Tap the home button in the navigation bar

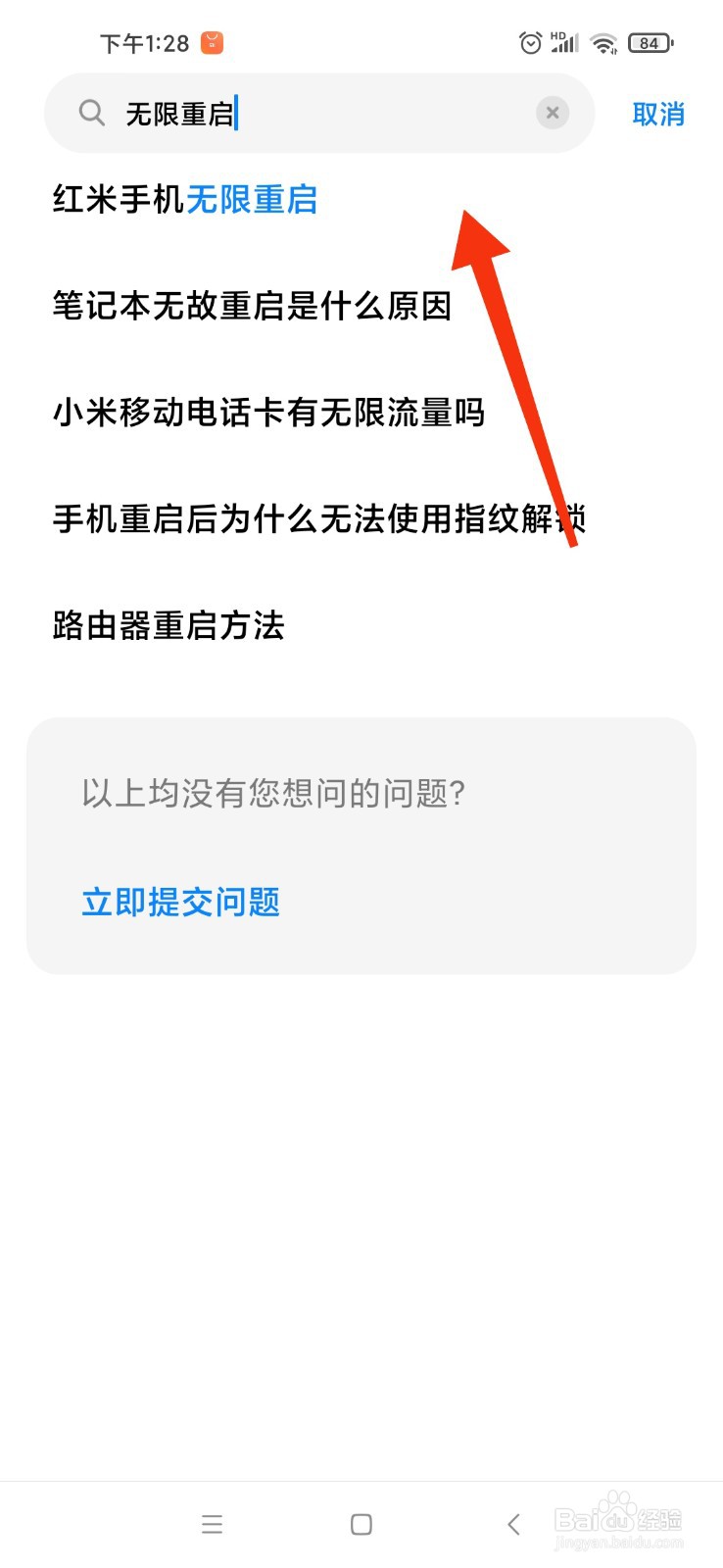click(x=361, y=1524)
